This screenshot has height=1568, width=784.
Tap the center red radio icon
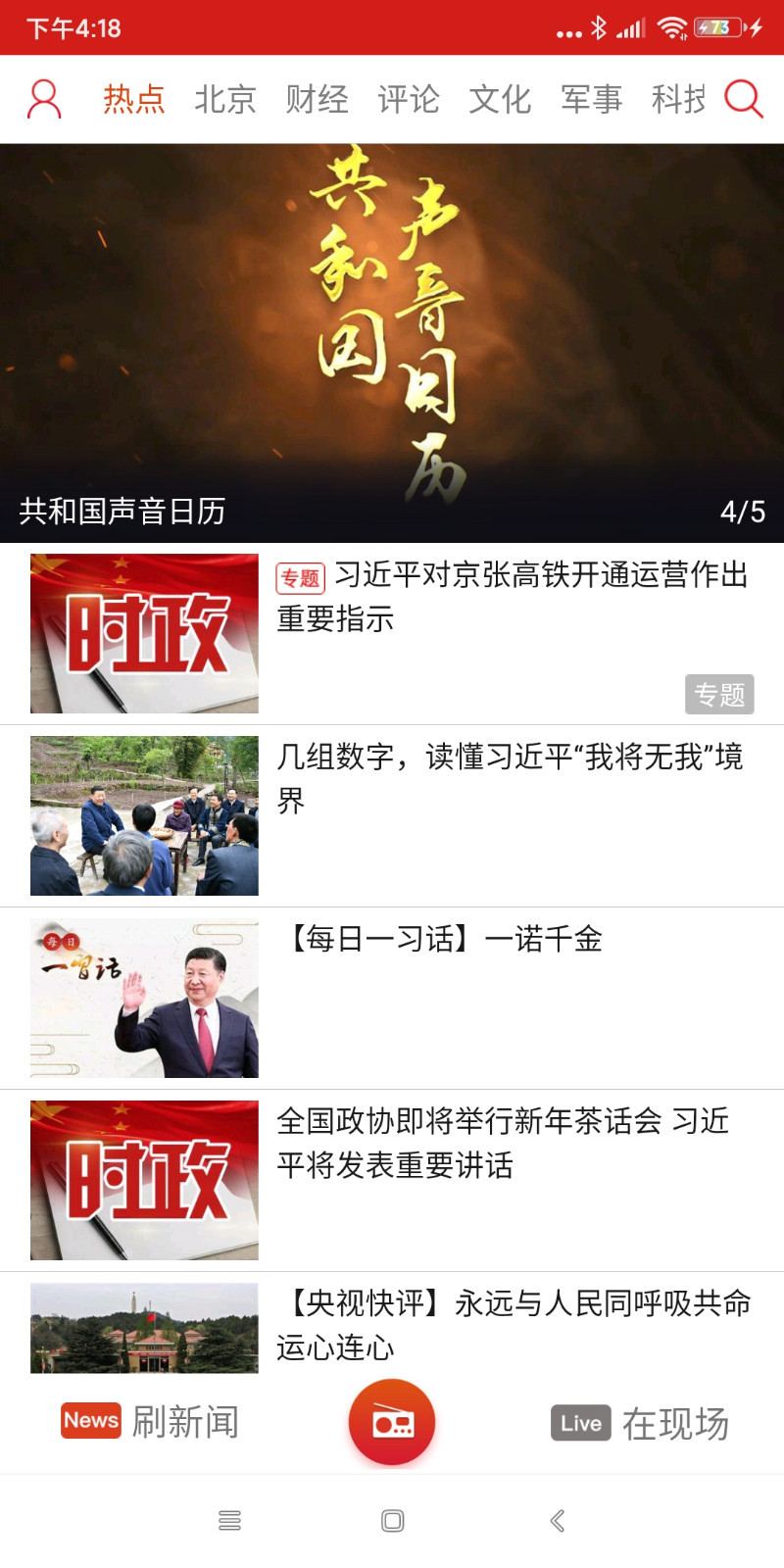pos(392,1421)
